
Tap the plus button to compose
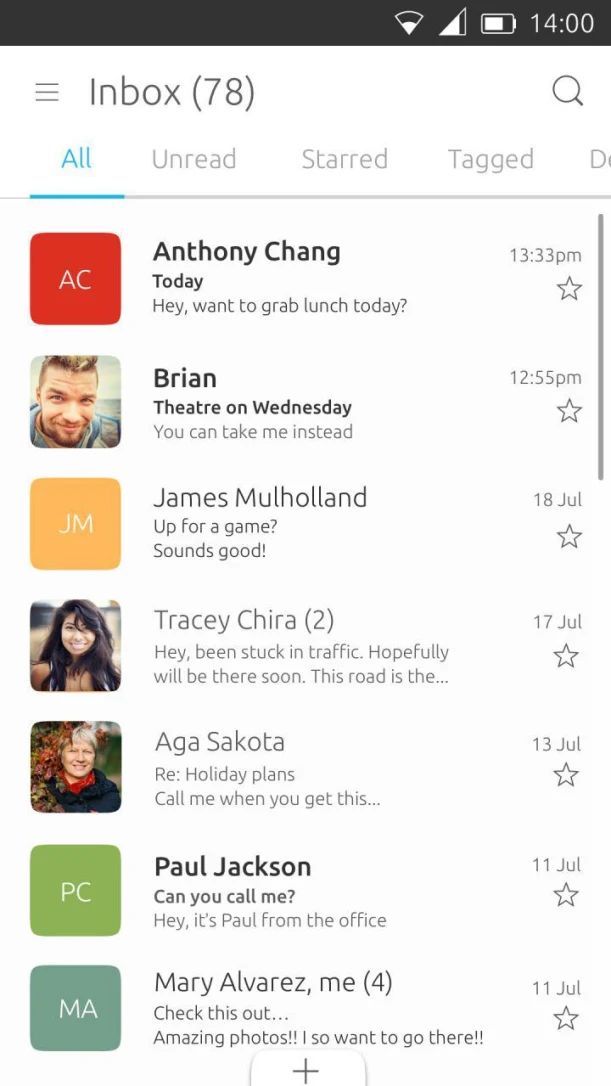point(306,1071)
